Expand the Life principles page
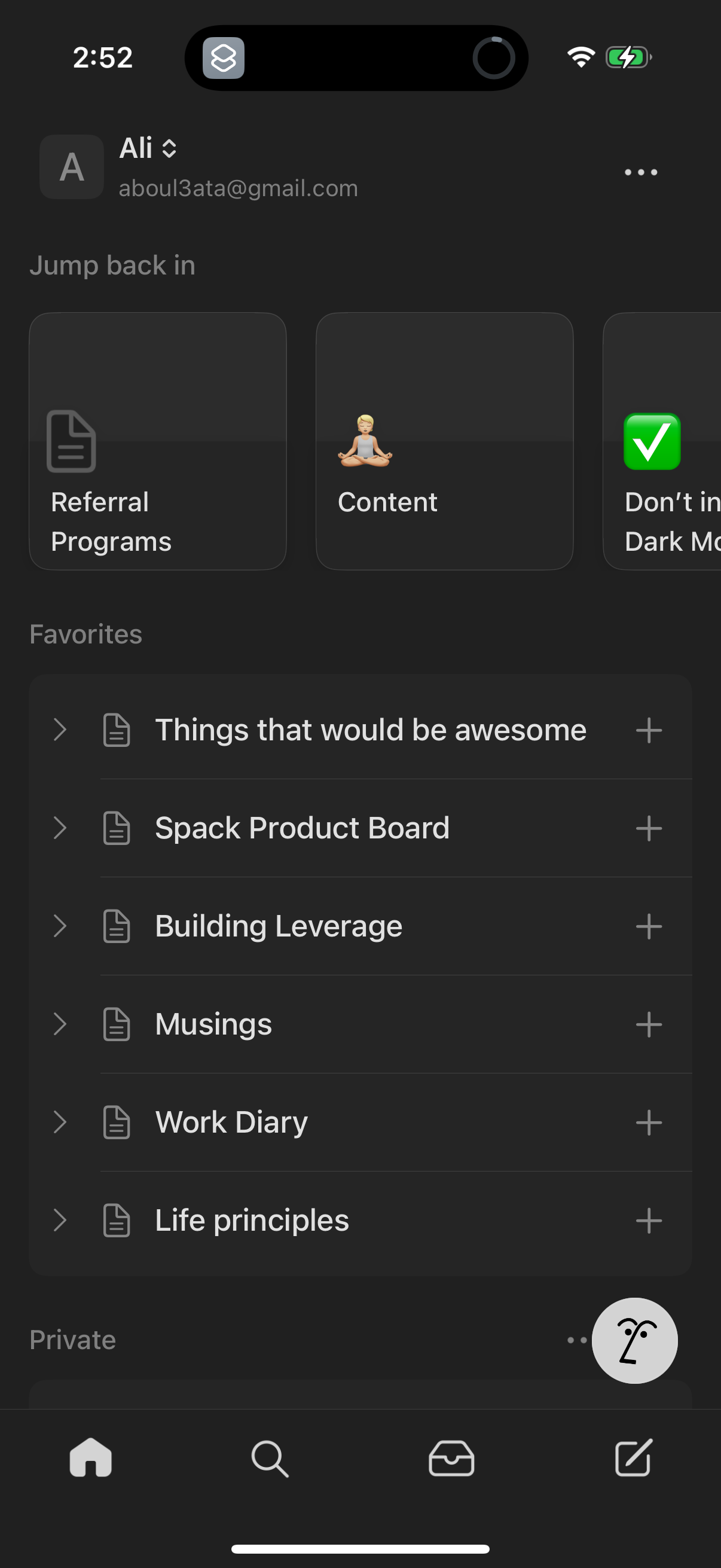This screenshot has height=1568, width=721. (61, 1220)
